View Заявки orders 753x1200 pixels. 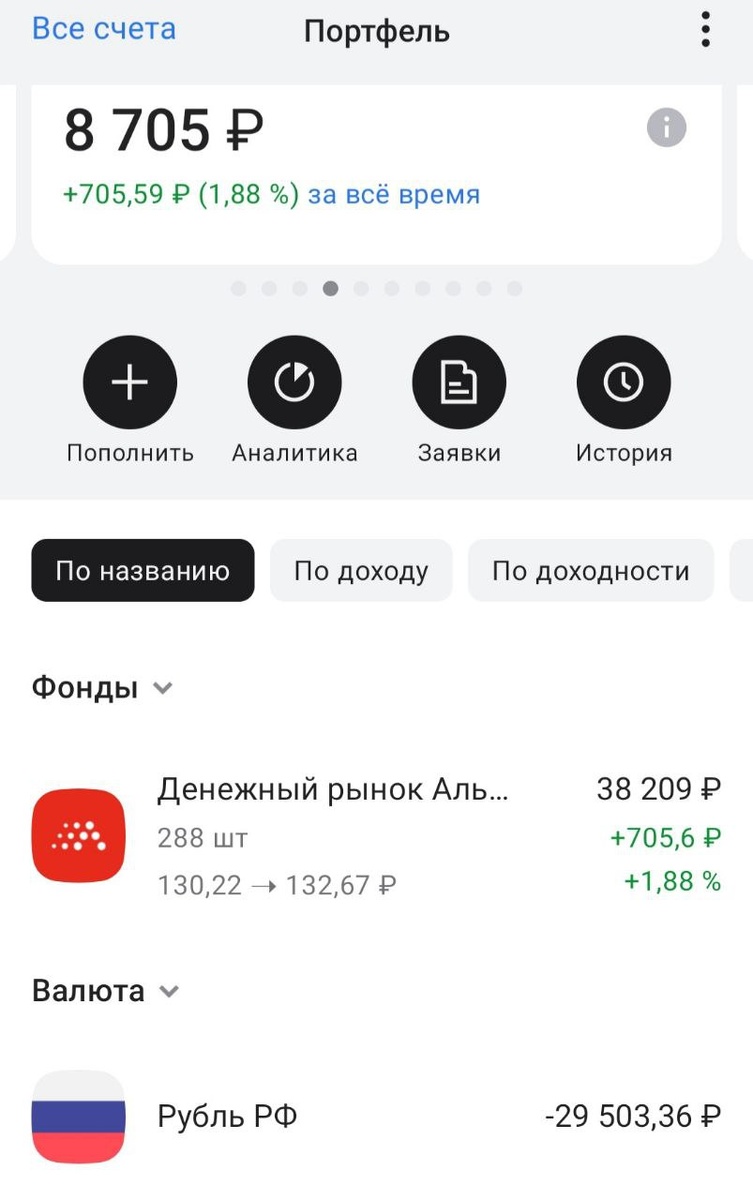tap(459, 383)
